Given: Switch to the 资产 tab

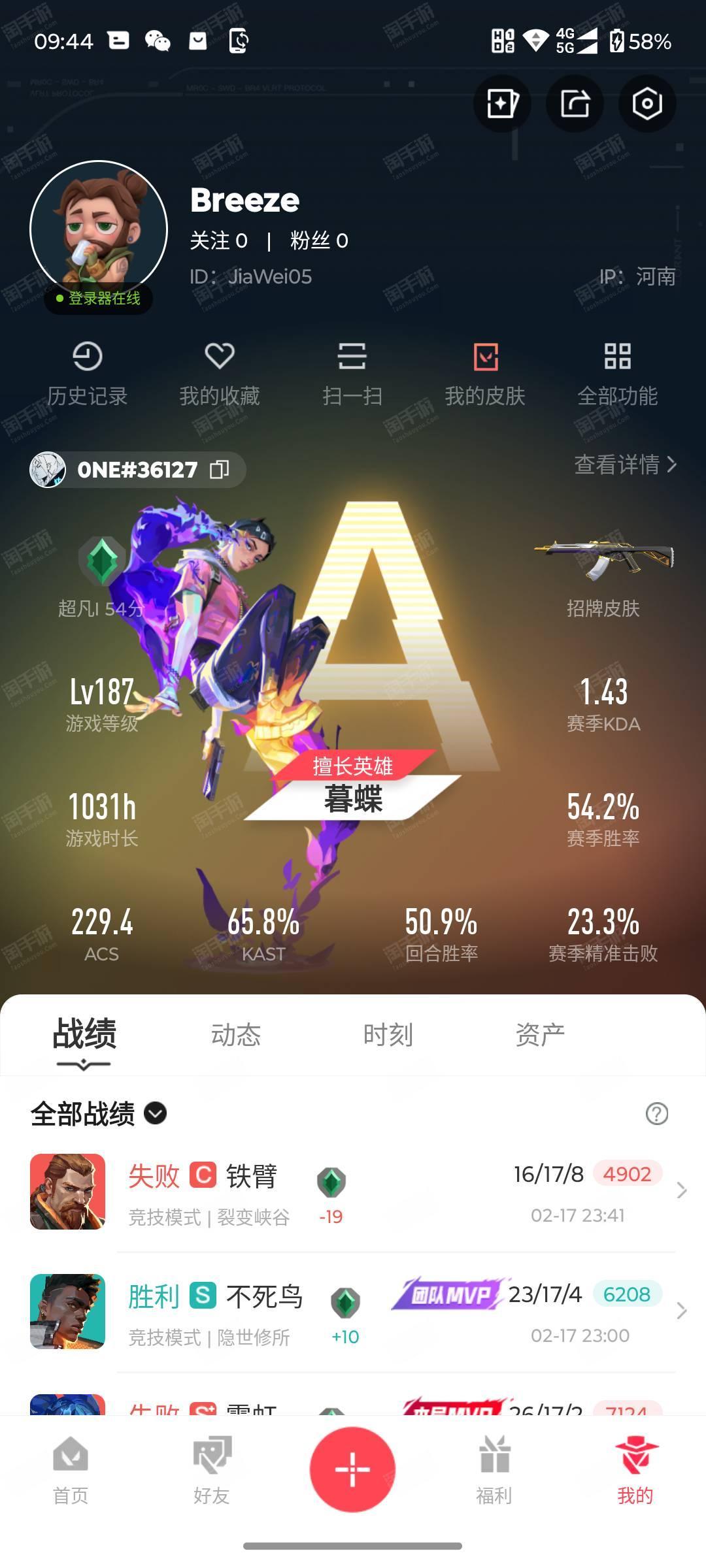Looking at the screenshot, I should (x=540, y=1035).
